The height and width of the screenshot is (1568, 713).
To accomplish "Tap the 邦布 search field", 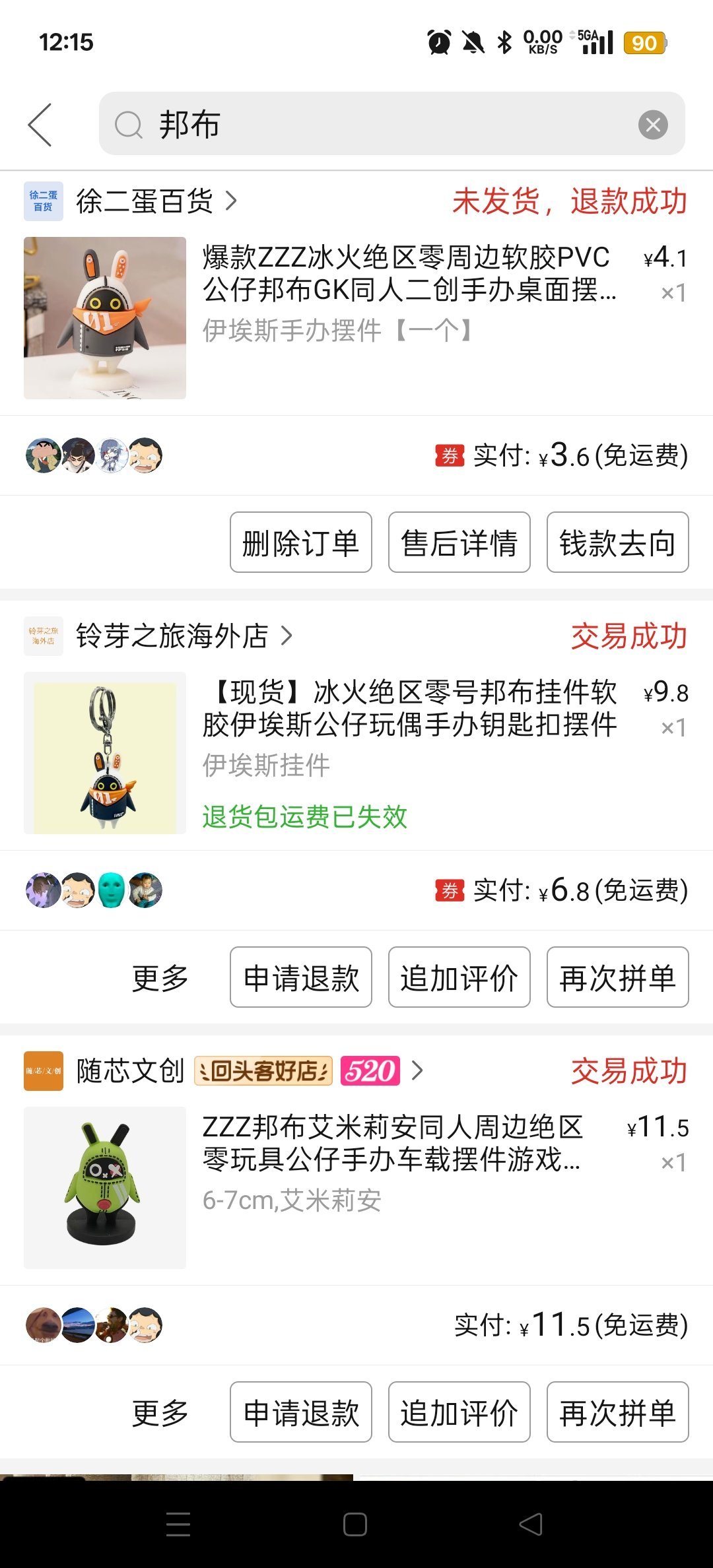I will [x=370, y=124].
